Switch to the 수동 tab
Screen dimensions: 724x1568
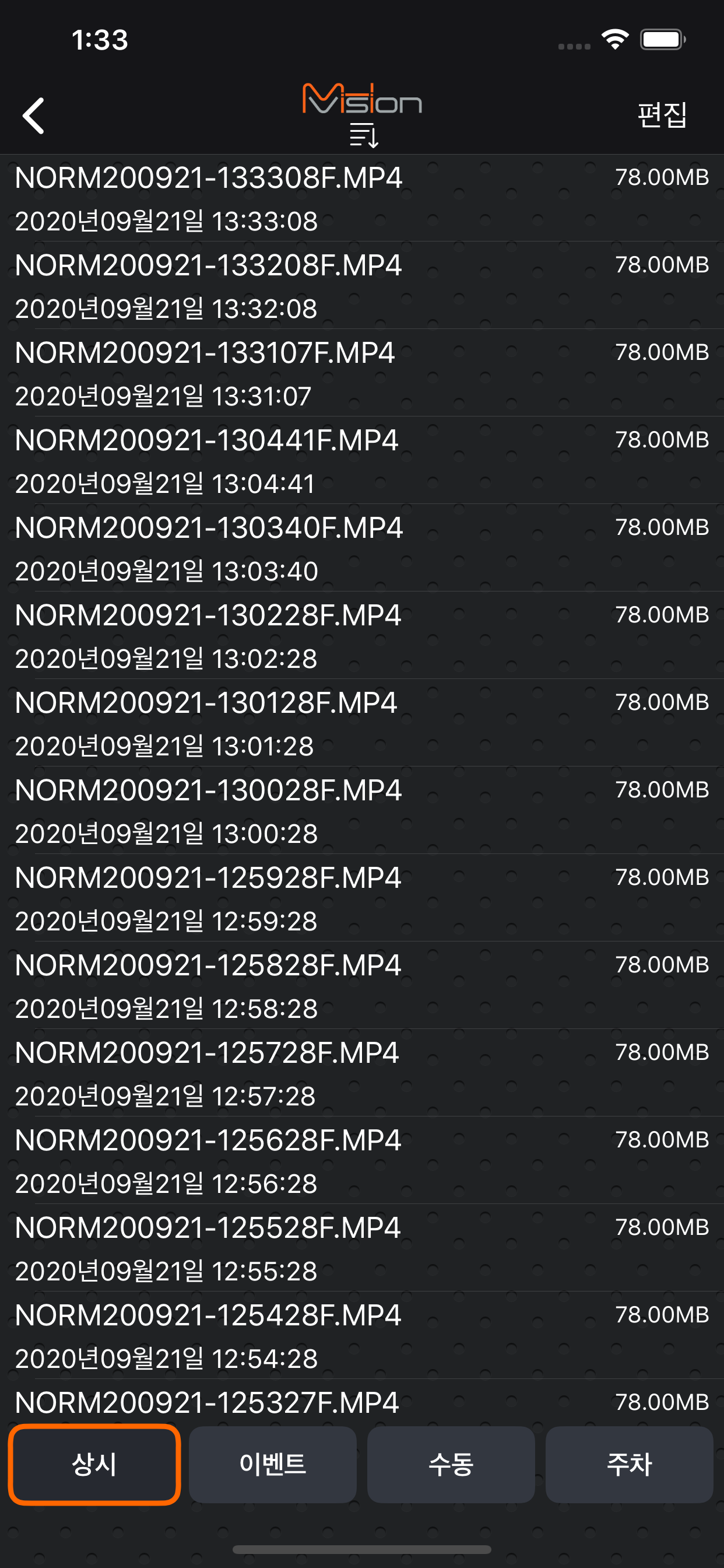click(451, 1464)
